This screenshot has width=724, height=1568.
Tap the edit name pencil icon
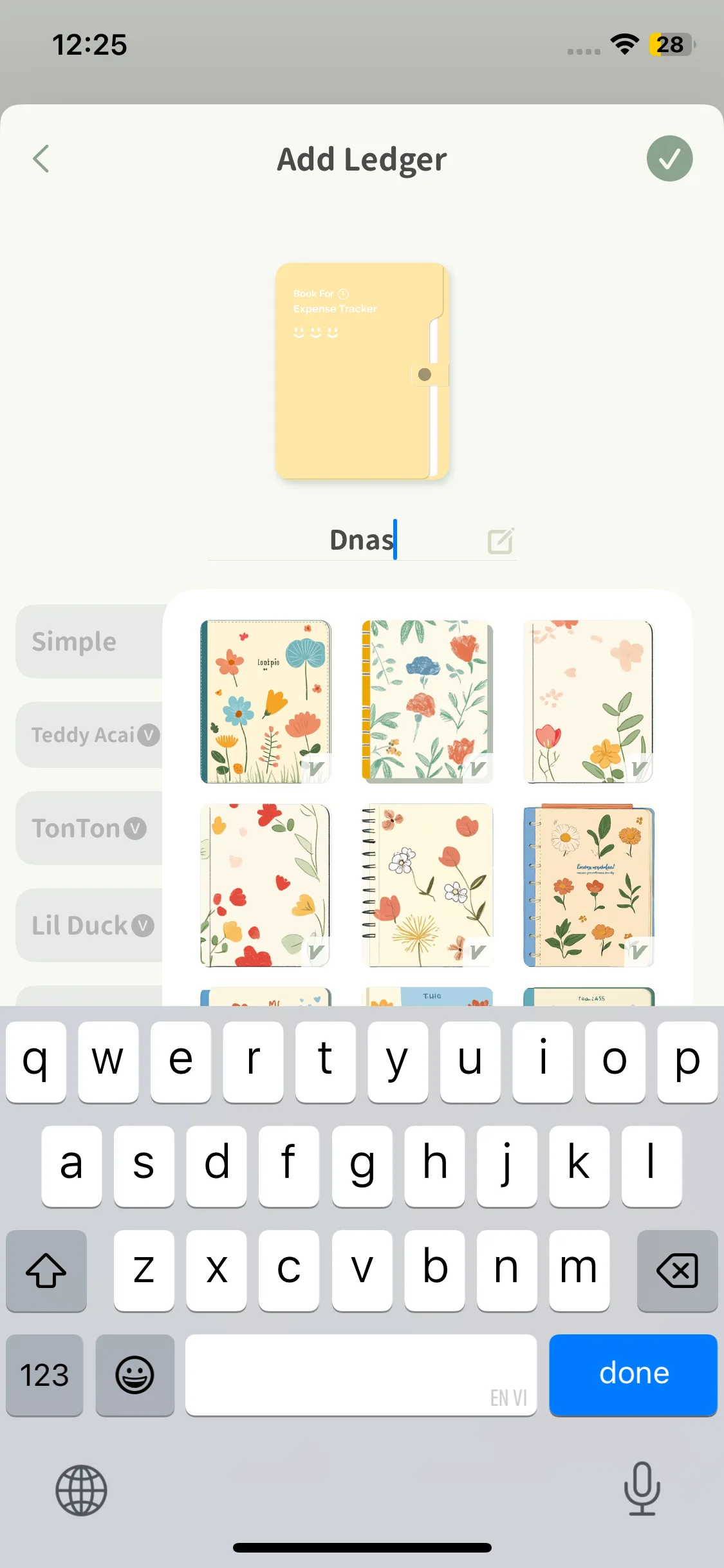point(500,541)
